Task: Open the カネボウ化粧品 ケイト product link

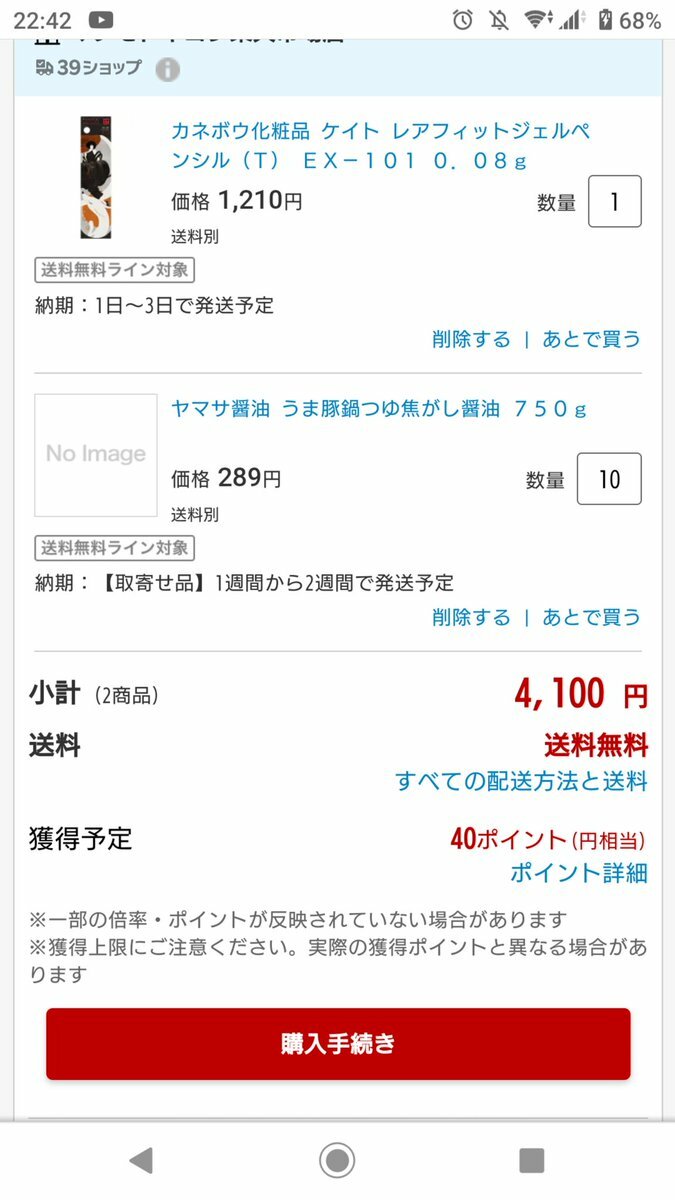Action: coord(380,145)
